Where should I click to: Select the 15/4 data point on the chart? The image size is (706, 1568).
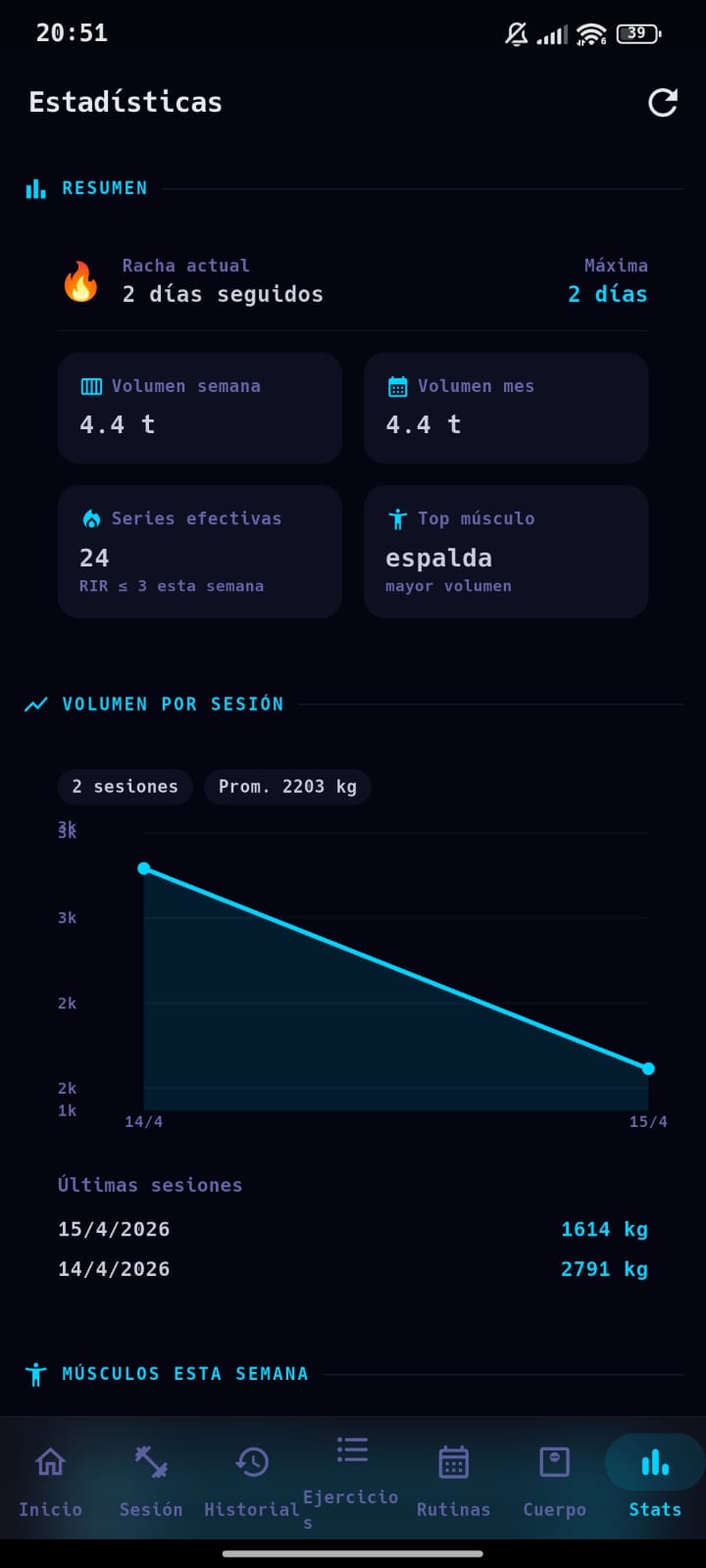(648, 1069)
